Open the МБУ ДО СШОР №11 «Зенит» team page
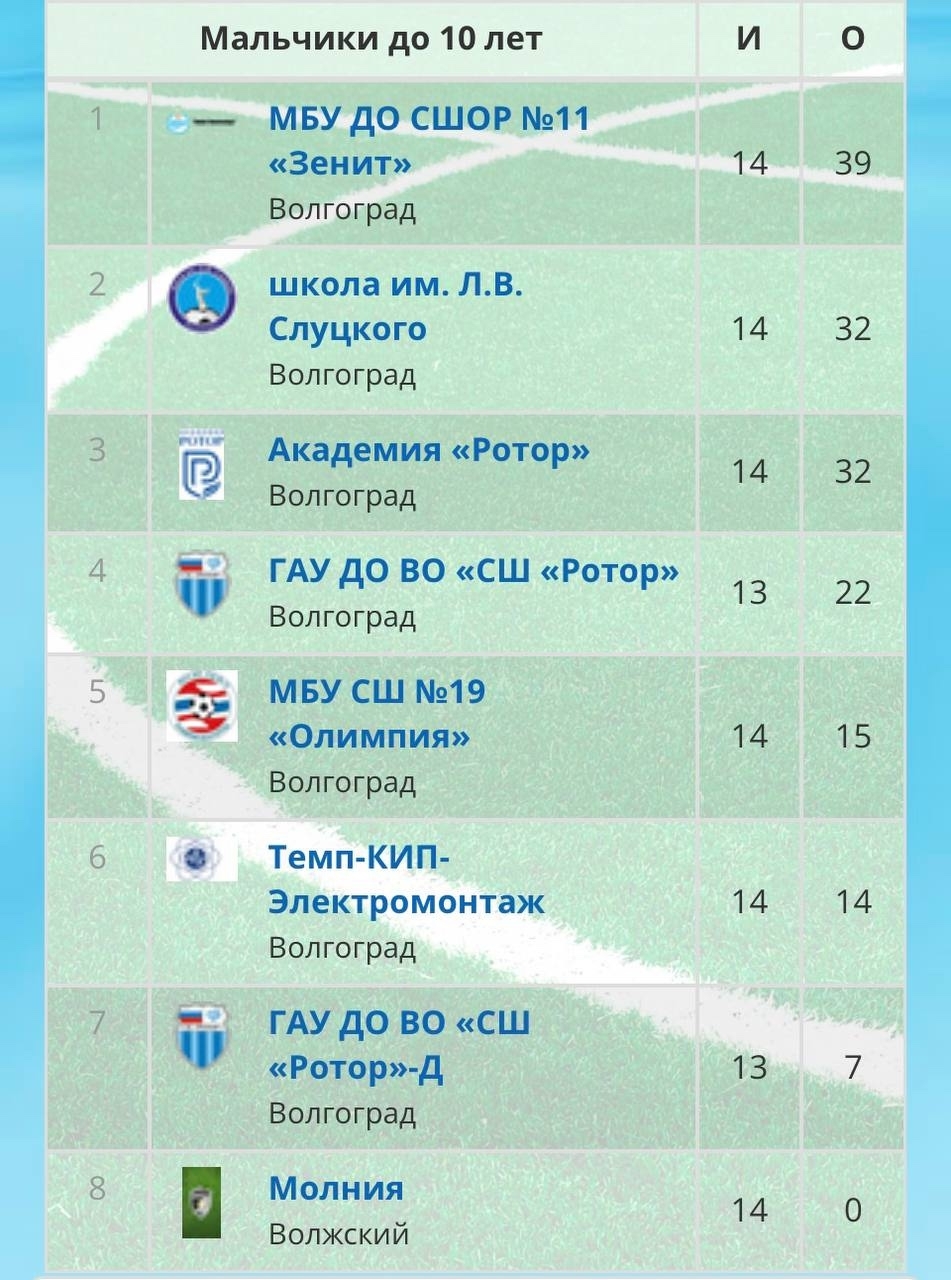951x1280 pixels. 428,141
